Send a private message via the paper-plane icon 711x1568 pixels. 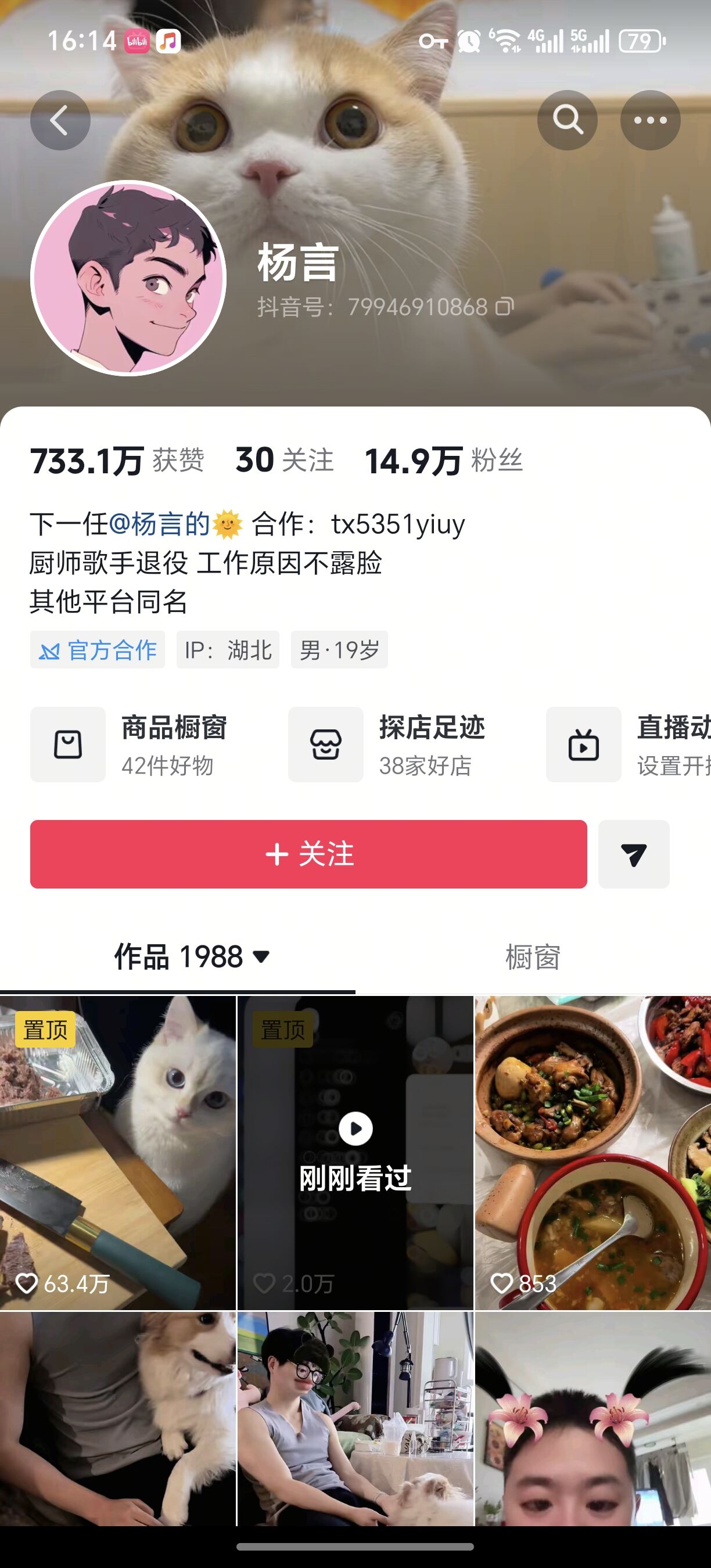pos(634,855)
